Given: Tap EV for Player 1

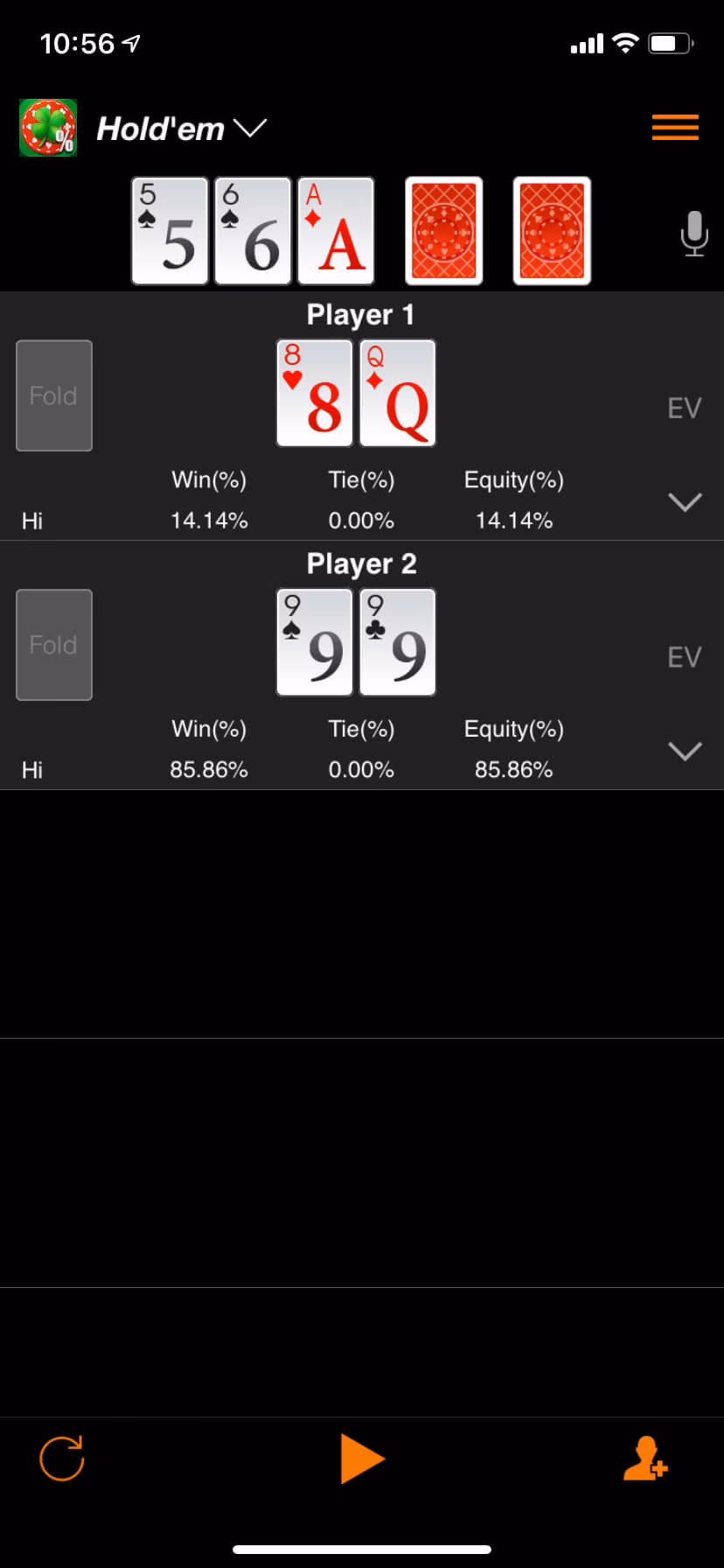Looking at the screenshot, I should (683, 408).
